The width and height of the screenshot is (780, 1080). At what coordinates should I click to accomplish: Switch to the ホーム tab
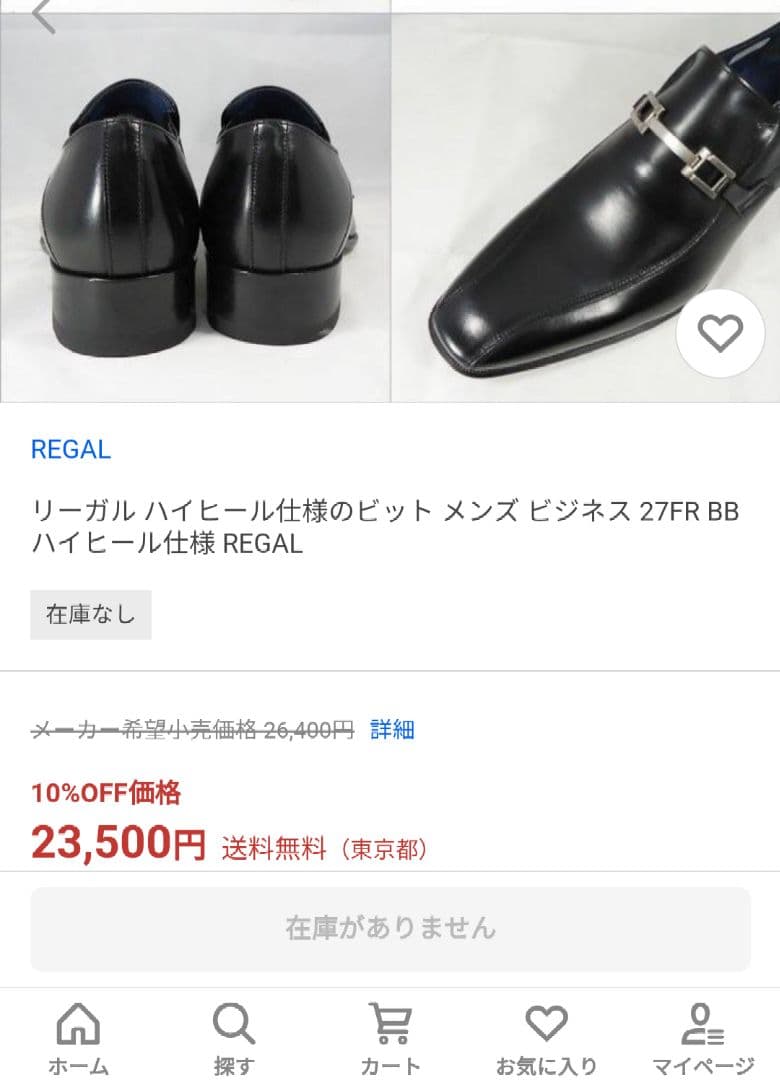click(78, 1037)
